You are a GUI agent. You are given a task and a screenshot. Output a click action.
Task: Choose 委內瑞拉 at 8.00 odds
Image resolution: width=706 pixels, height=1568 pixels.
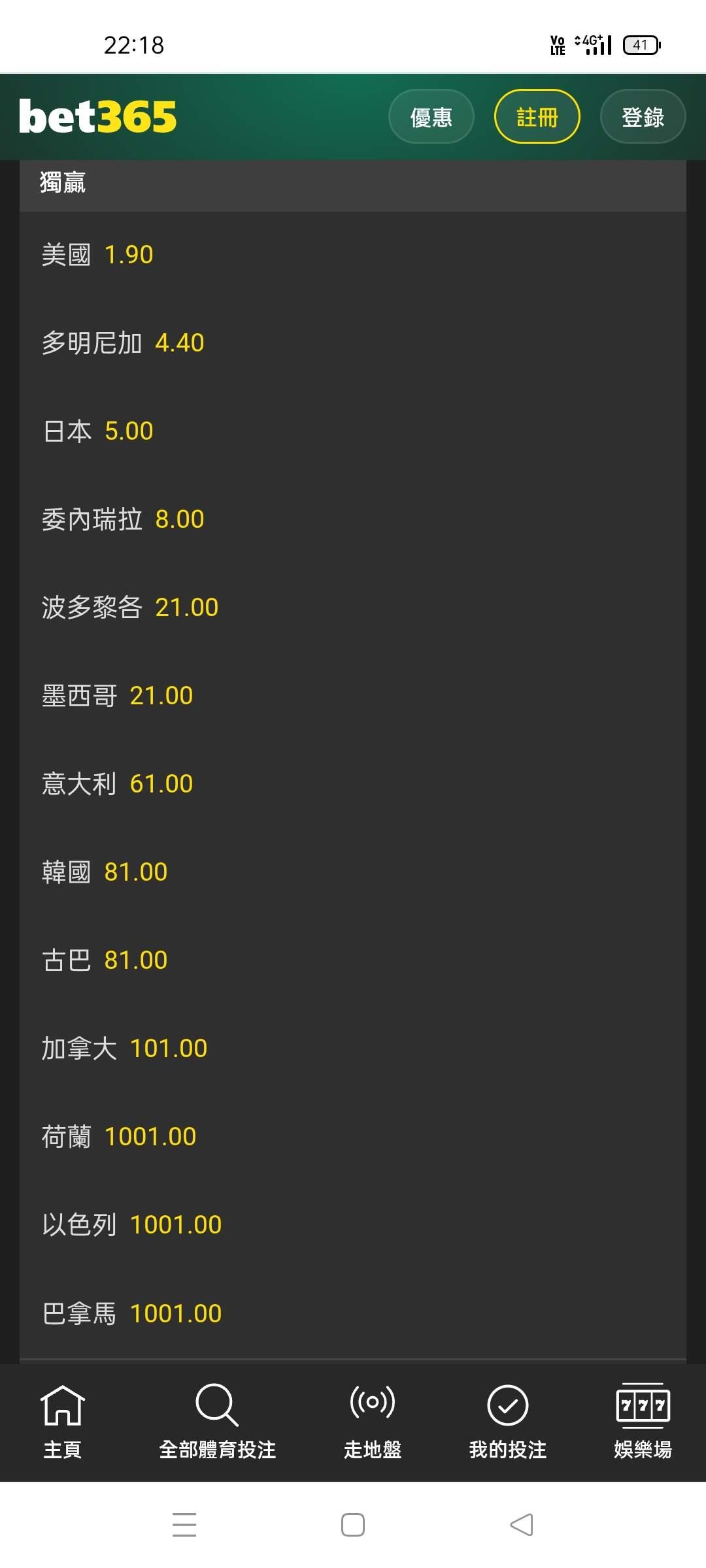coord(123,519)
